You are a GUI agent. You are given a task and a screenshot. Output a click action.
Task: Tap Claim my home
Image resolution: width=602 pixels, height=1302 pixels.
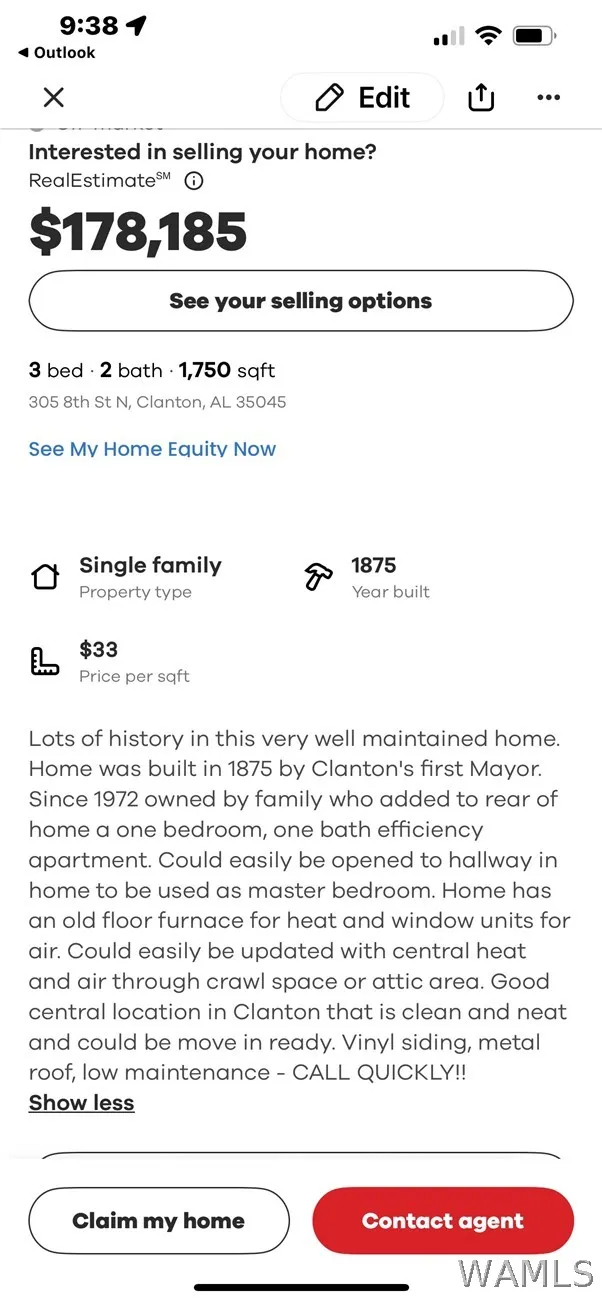(x=159, y=1220)
